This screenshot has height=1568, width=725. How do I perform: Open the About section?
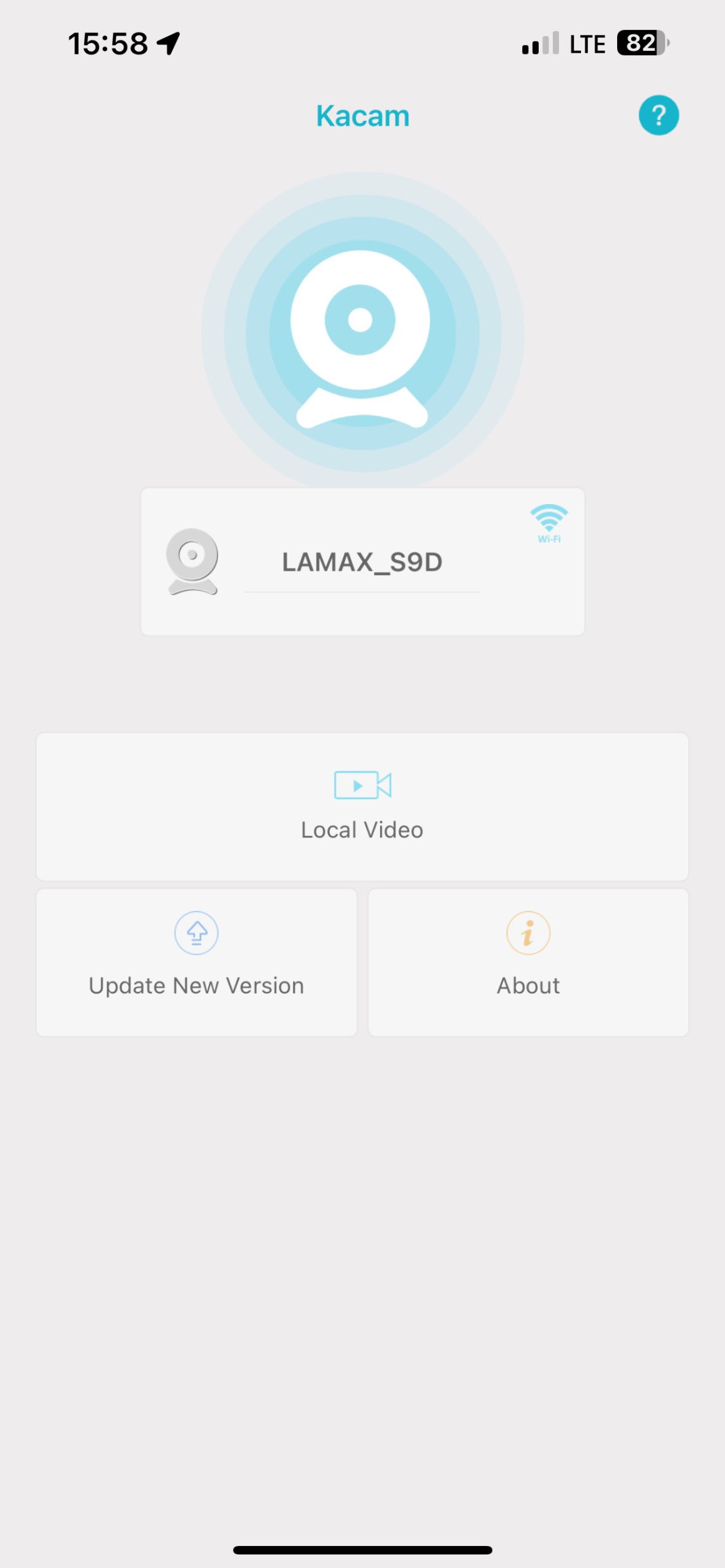528,962
